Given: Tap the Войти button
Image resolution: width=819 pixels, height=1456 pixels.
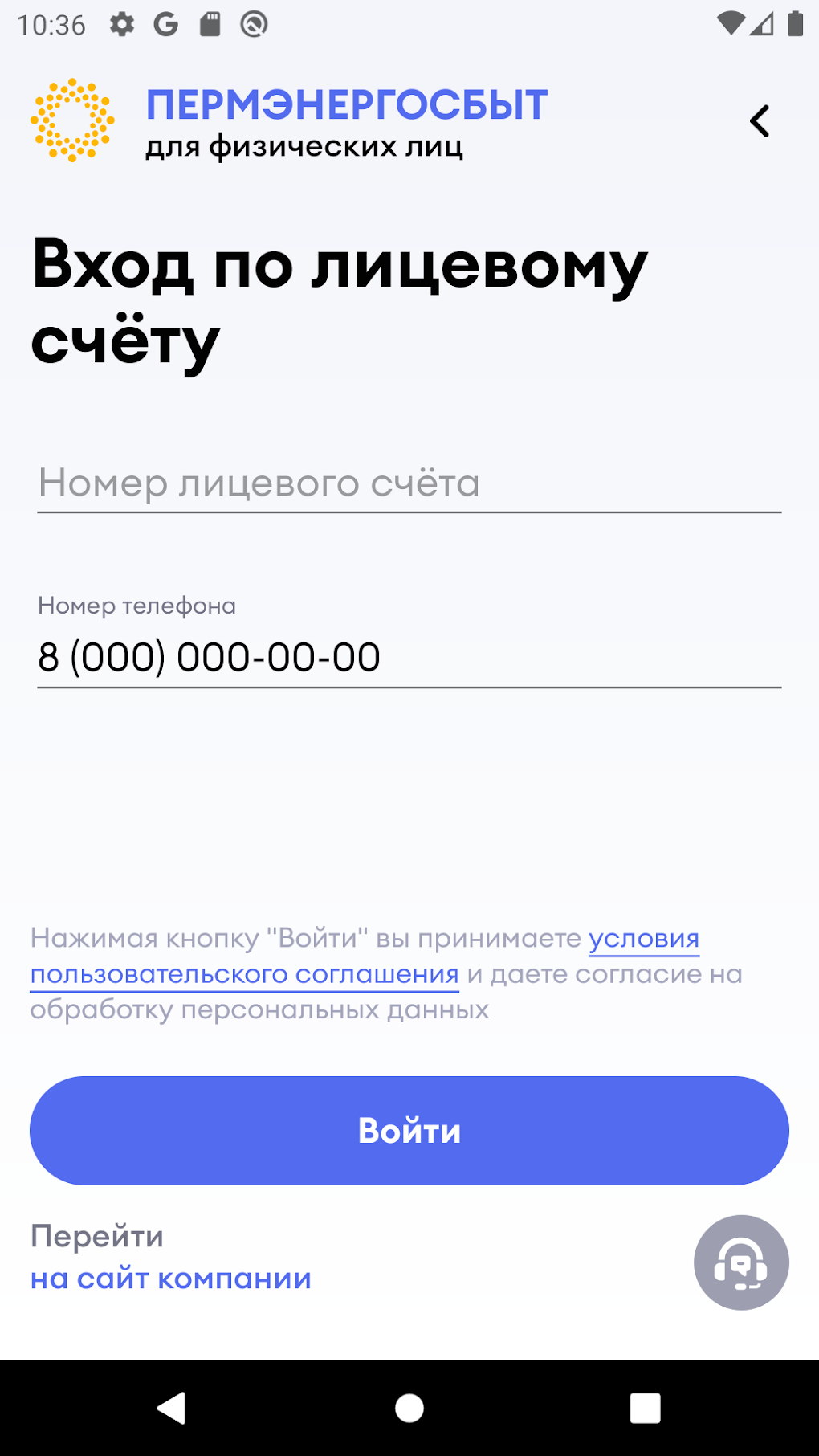Looking at the screenshot, I should pyautogui.click(x=409, y=1131).
